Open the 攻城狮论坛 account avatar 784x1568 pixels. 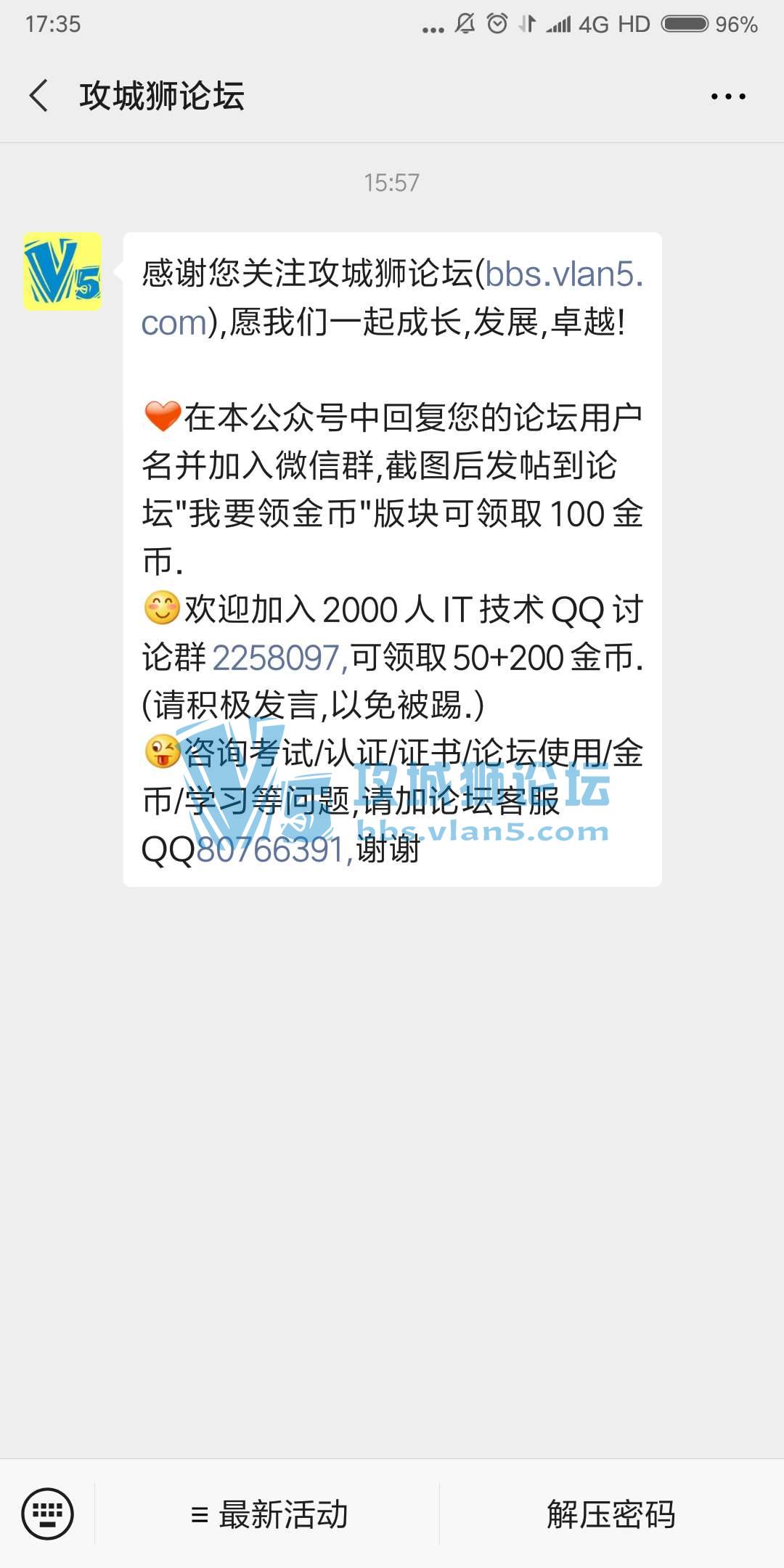tap(62, 272)
